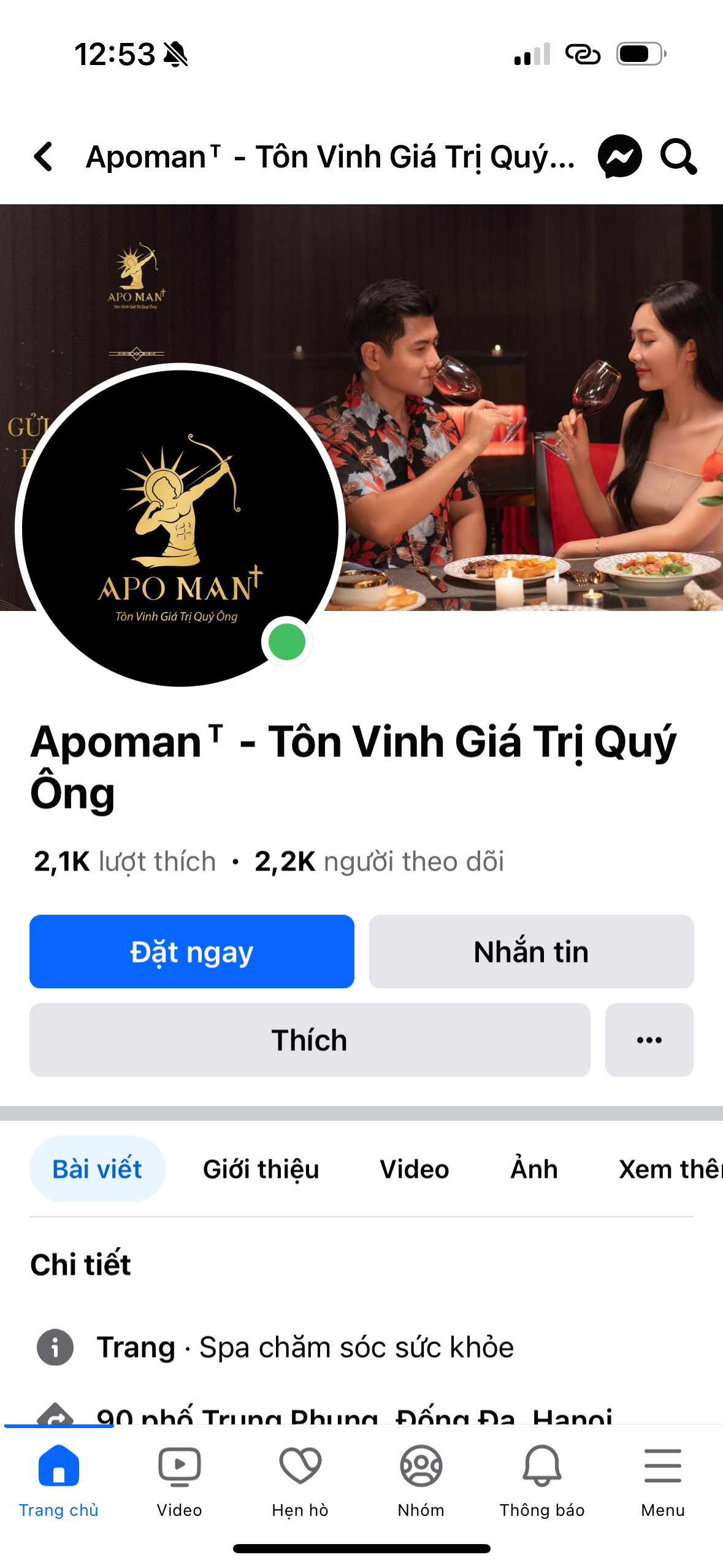This screenshot has width=723, height=1568.
Task: Go back using the top arrow
Action: click(x=44, y=157)
